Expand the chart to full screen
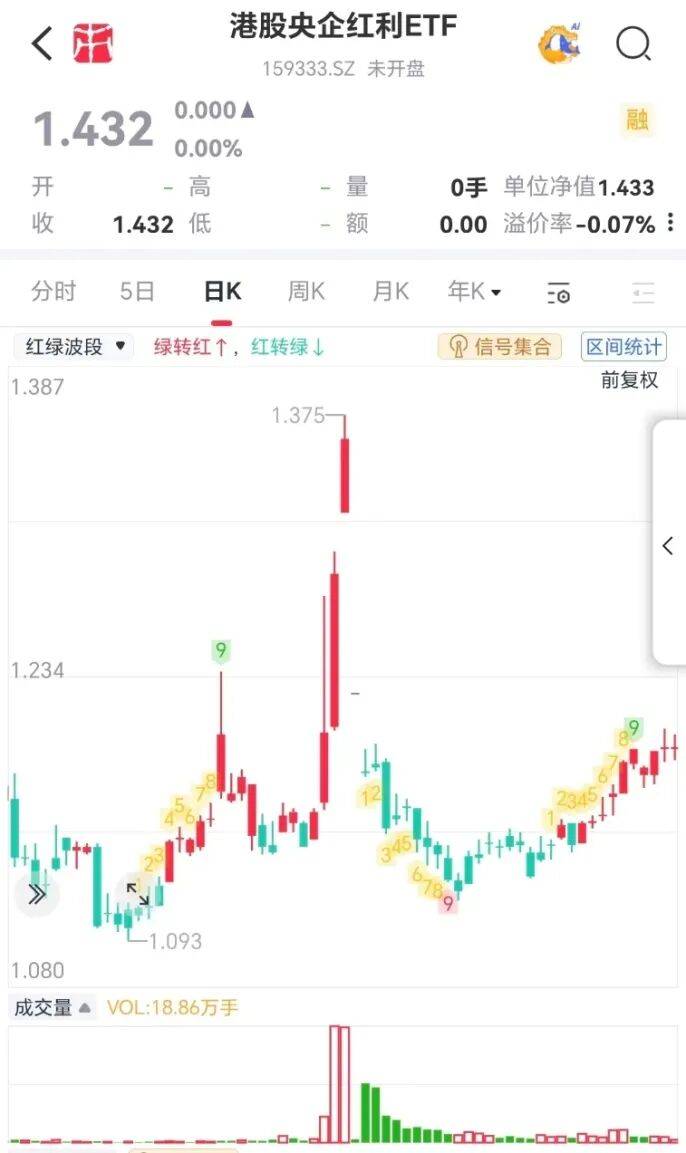Viewport: 686px width, 1153px height. tap(137, 894)
